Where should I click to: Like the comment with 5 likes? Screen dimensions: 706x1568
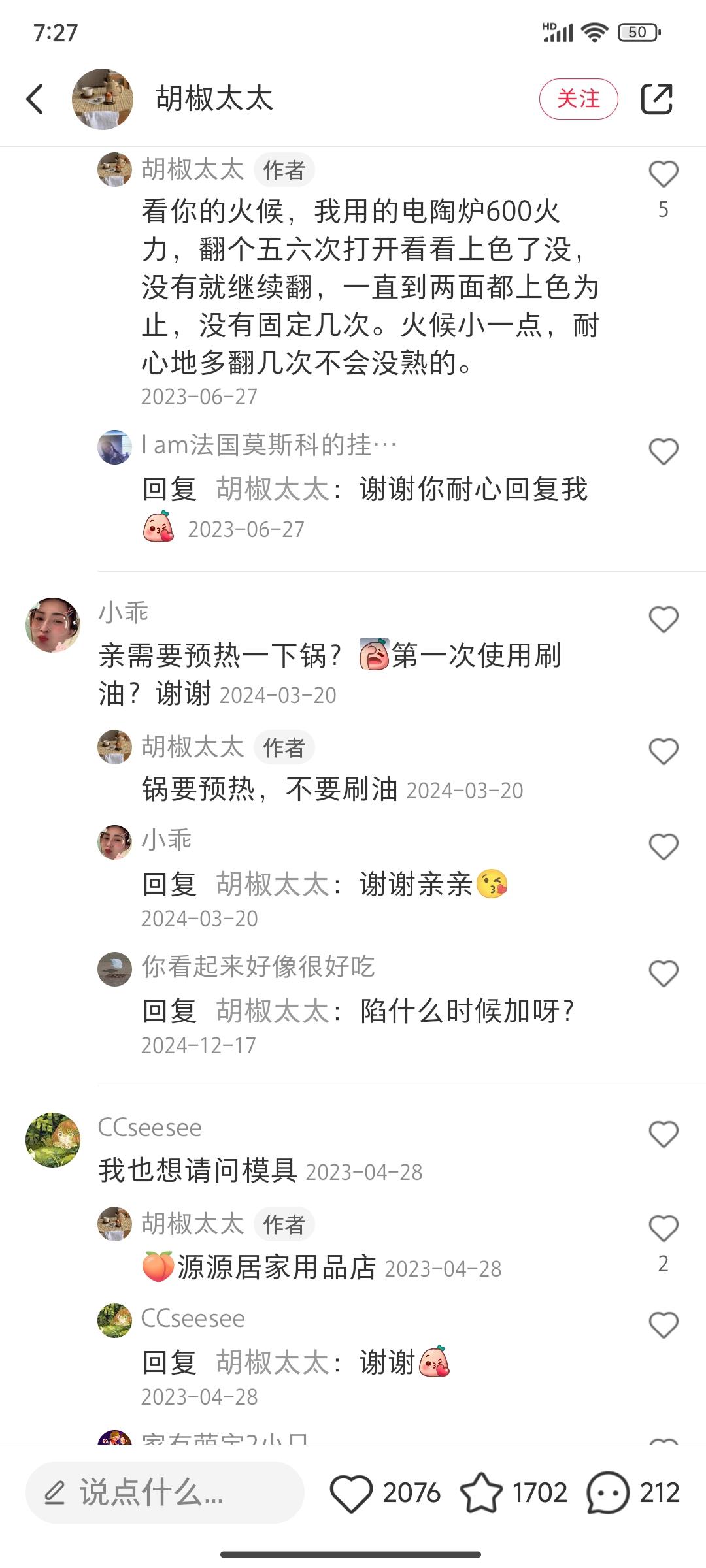[x=665, y=174]
